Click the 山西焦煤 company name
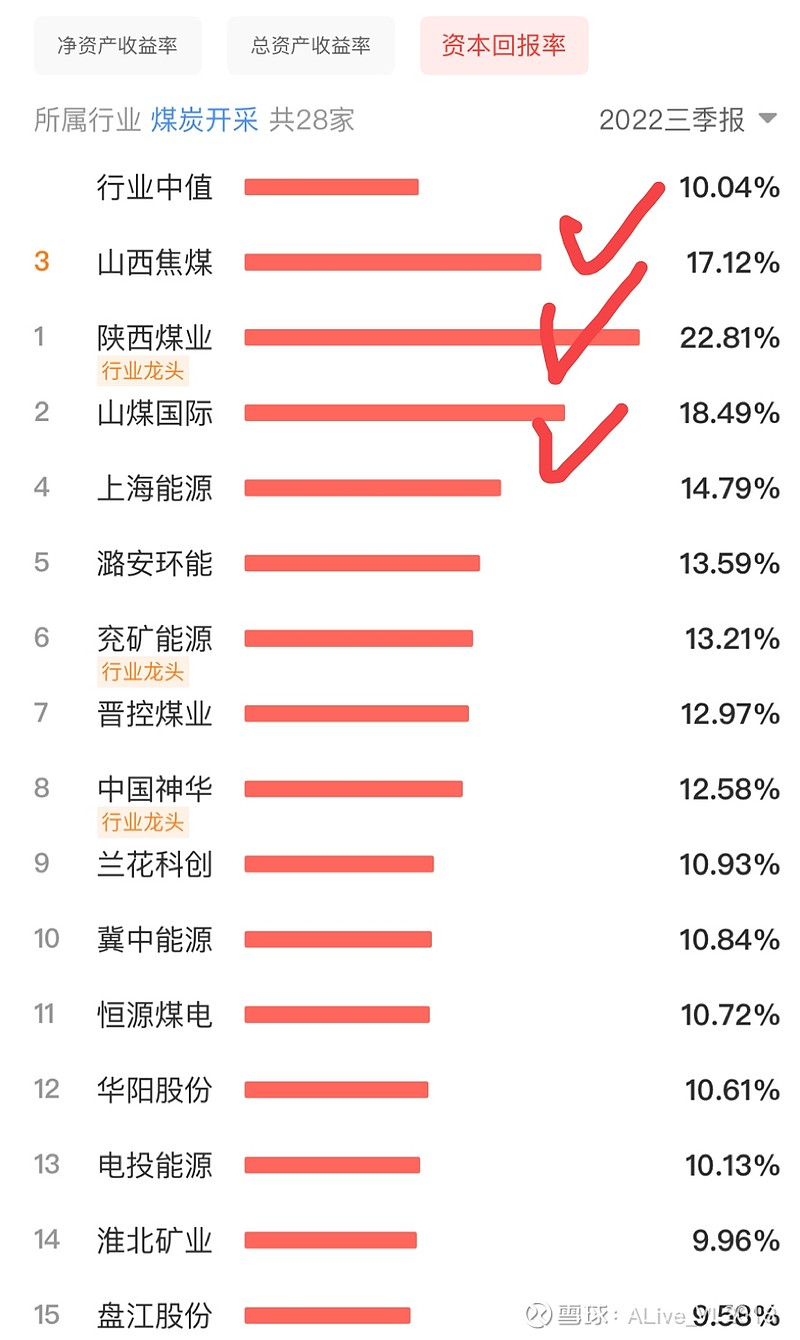 (153, 261)
